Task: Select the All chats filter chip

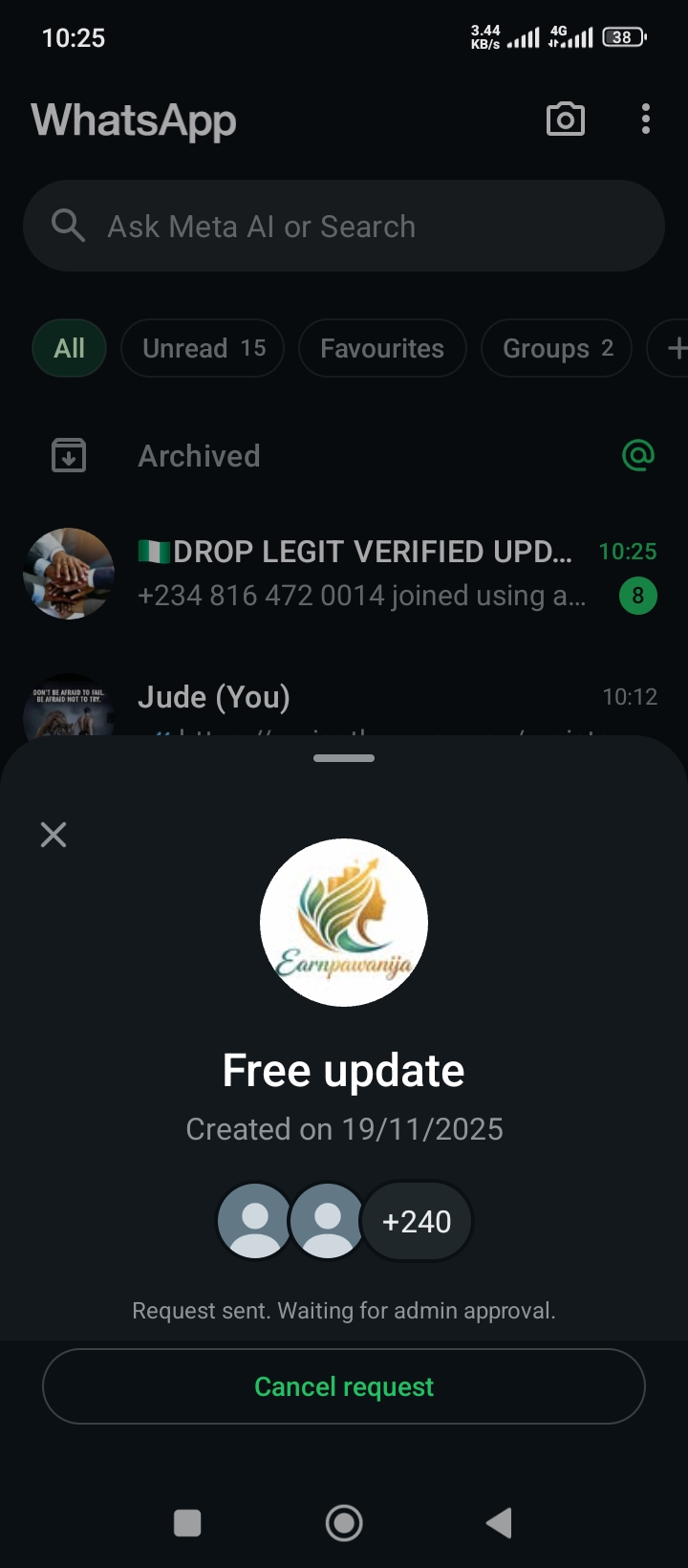Action: [69, 348]
